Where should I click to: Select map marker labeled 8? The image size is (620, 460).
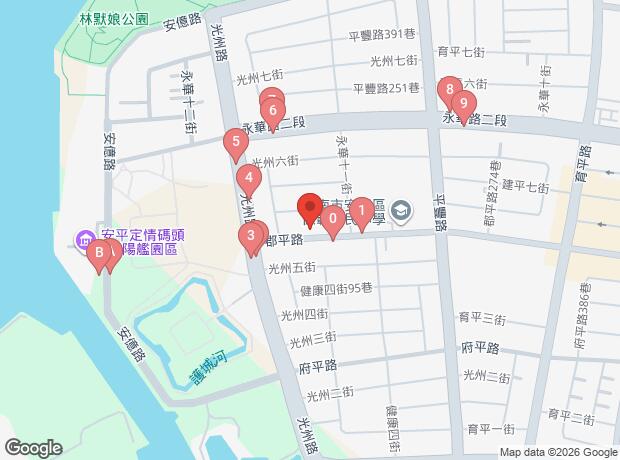[x=450, y=91]
